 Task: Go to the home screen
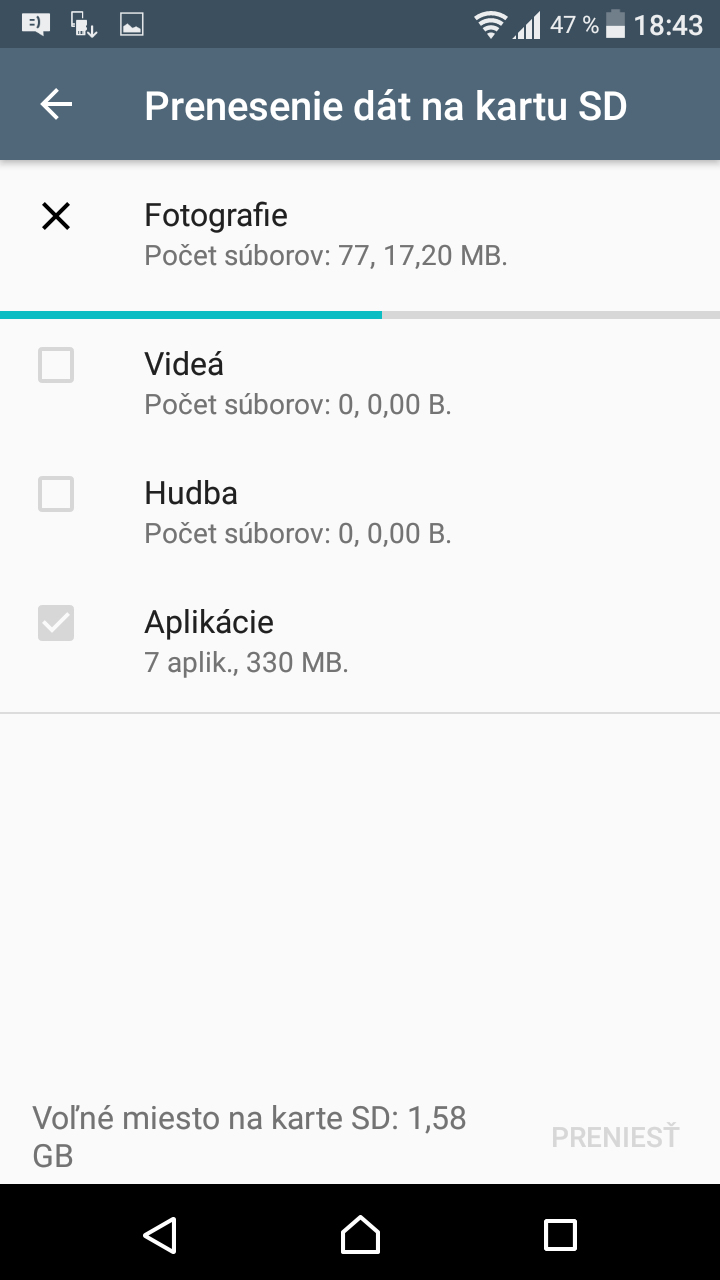click(x=360, y=1234)
